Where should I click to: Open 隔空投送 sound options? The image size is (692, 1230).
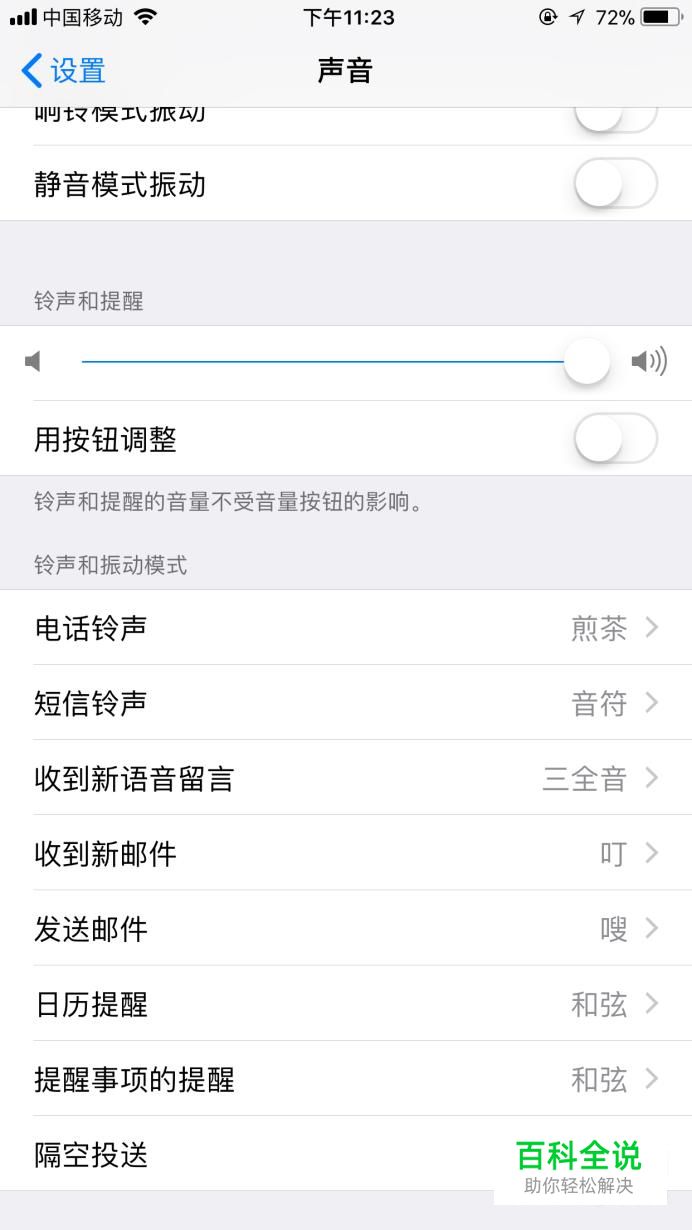[346, 1154]
